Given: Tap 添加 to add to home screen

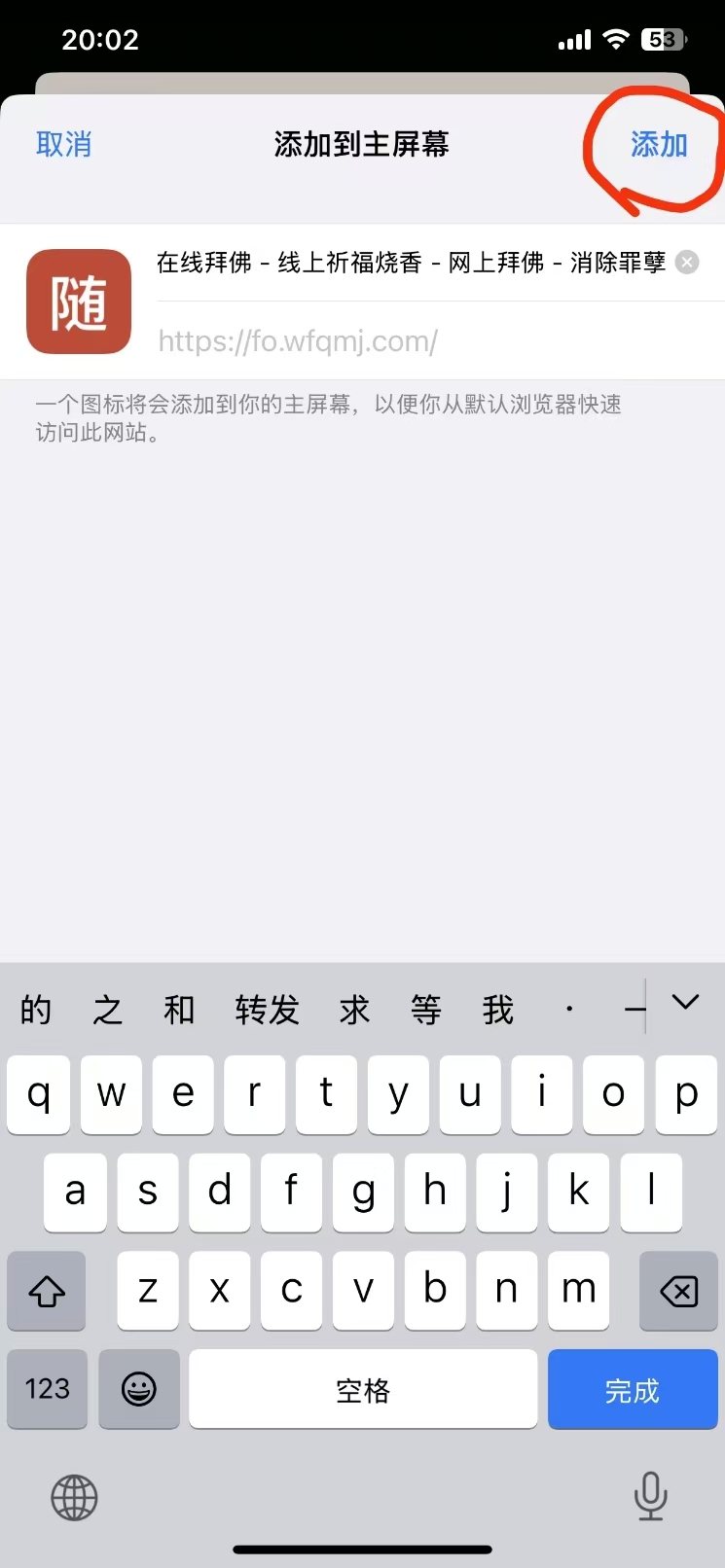Looking at the screenshot, I should tap(659, 145).
